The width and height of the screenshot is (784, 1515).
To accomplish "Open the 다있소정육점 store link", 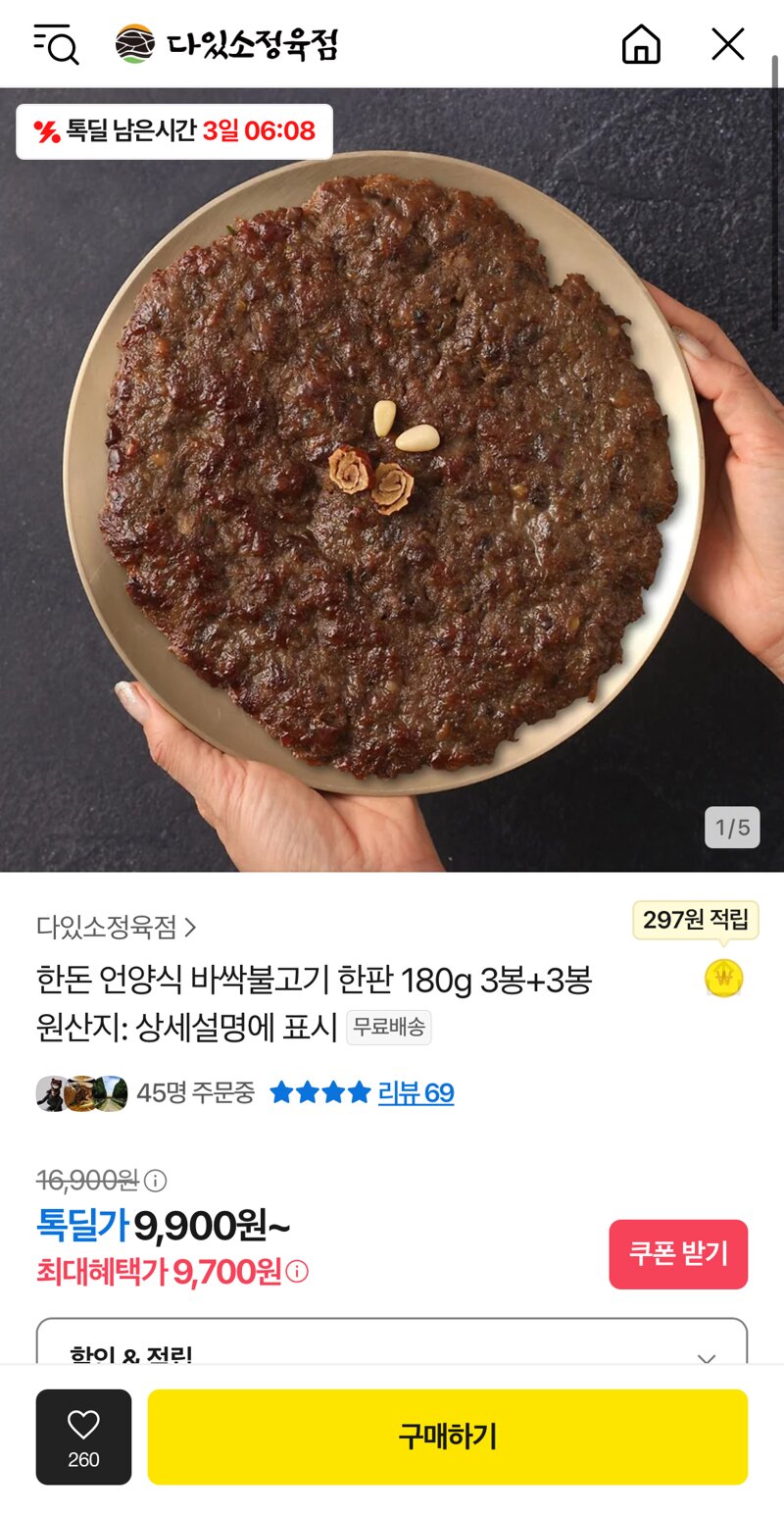I will point(116,927).
